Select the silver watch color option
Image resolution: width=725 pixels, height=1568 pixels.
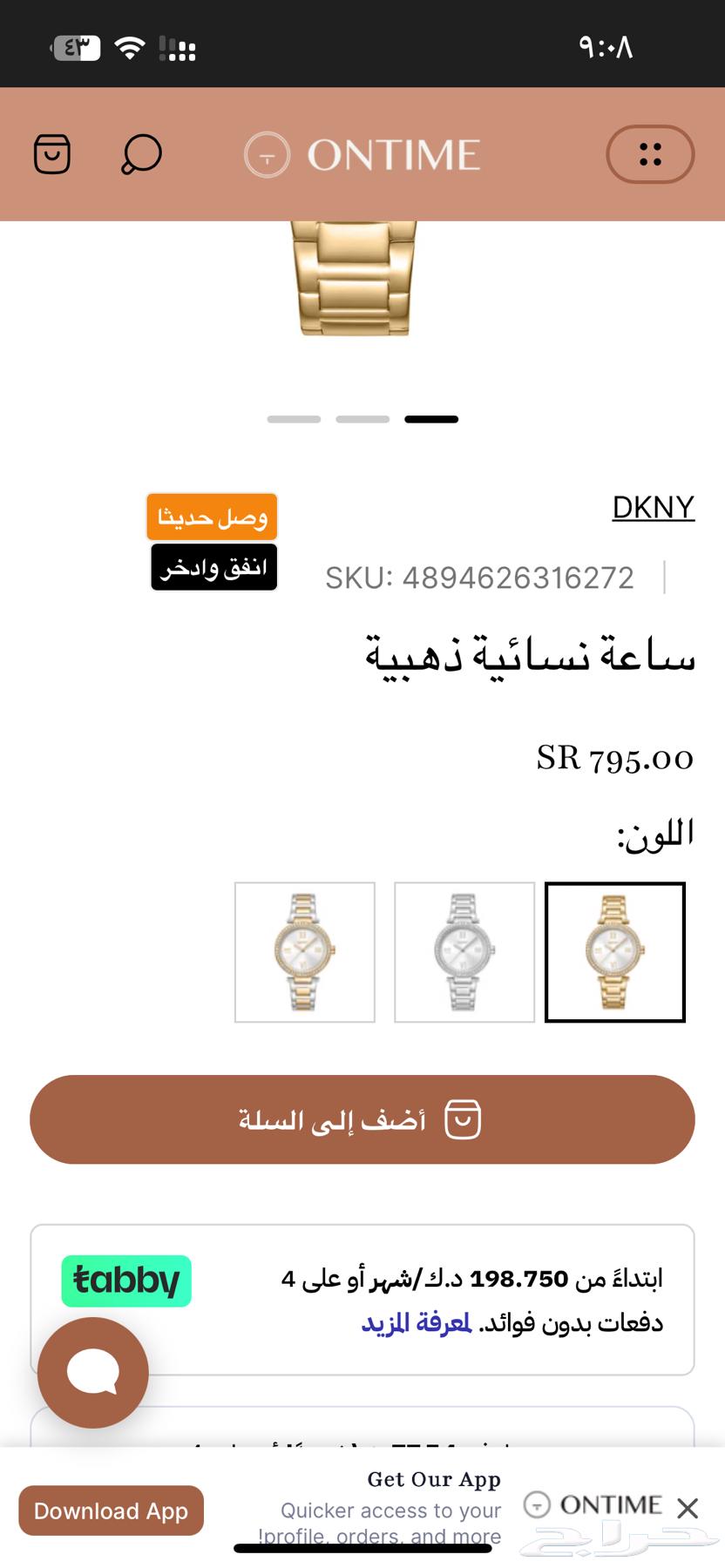[x=464, y=951]
